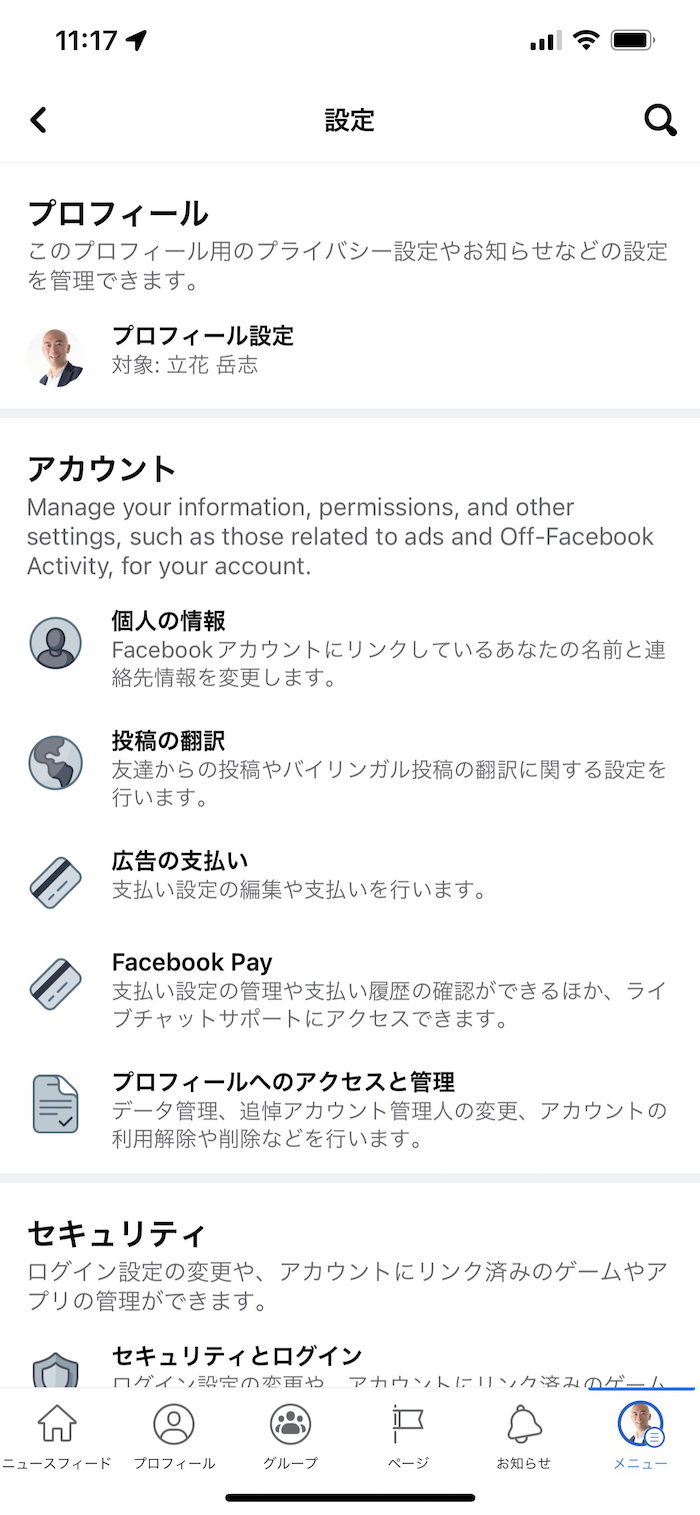Open the お知らせ notifications tab

[x=524, y=1436]
